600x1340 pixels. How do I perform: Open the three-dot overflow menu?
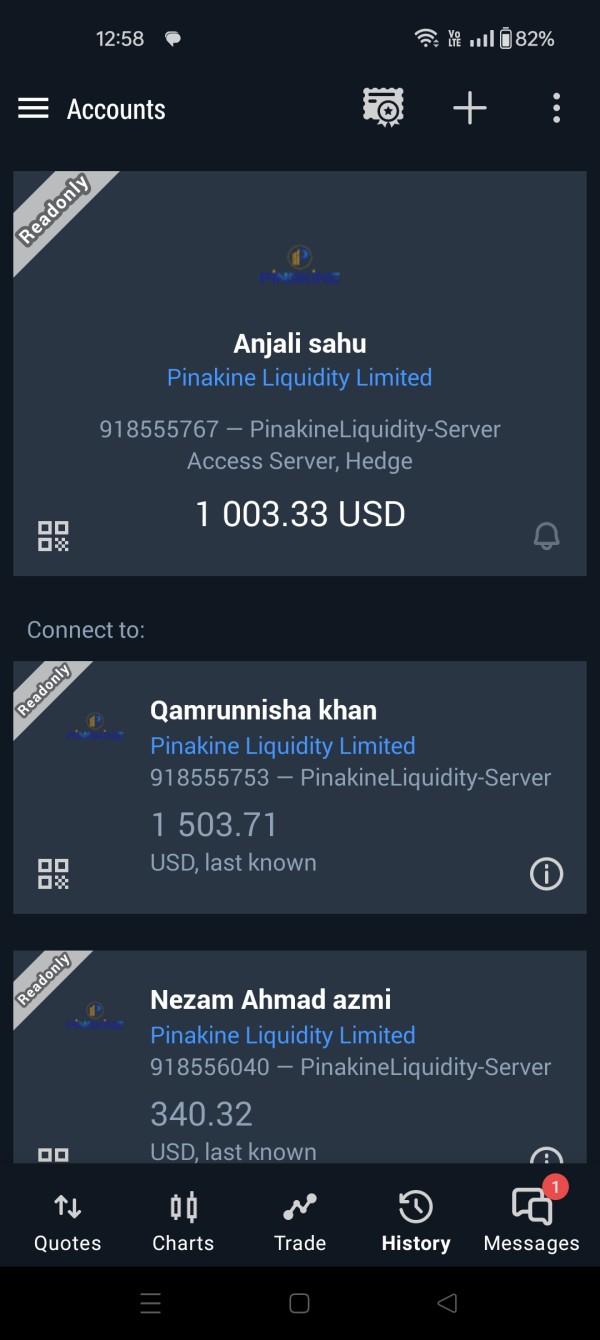click(556, 108)
